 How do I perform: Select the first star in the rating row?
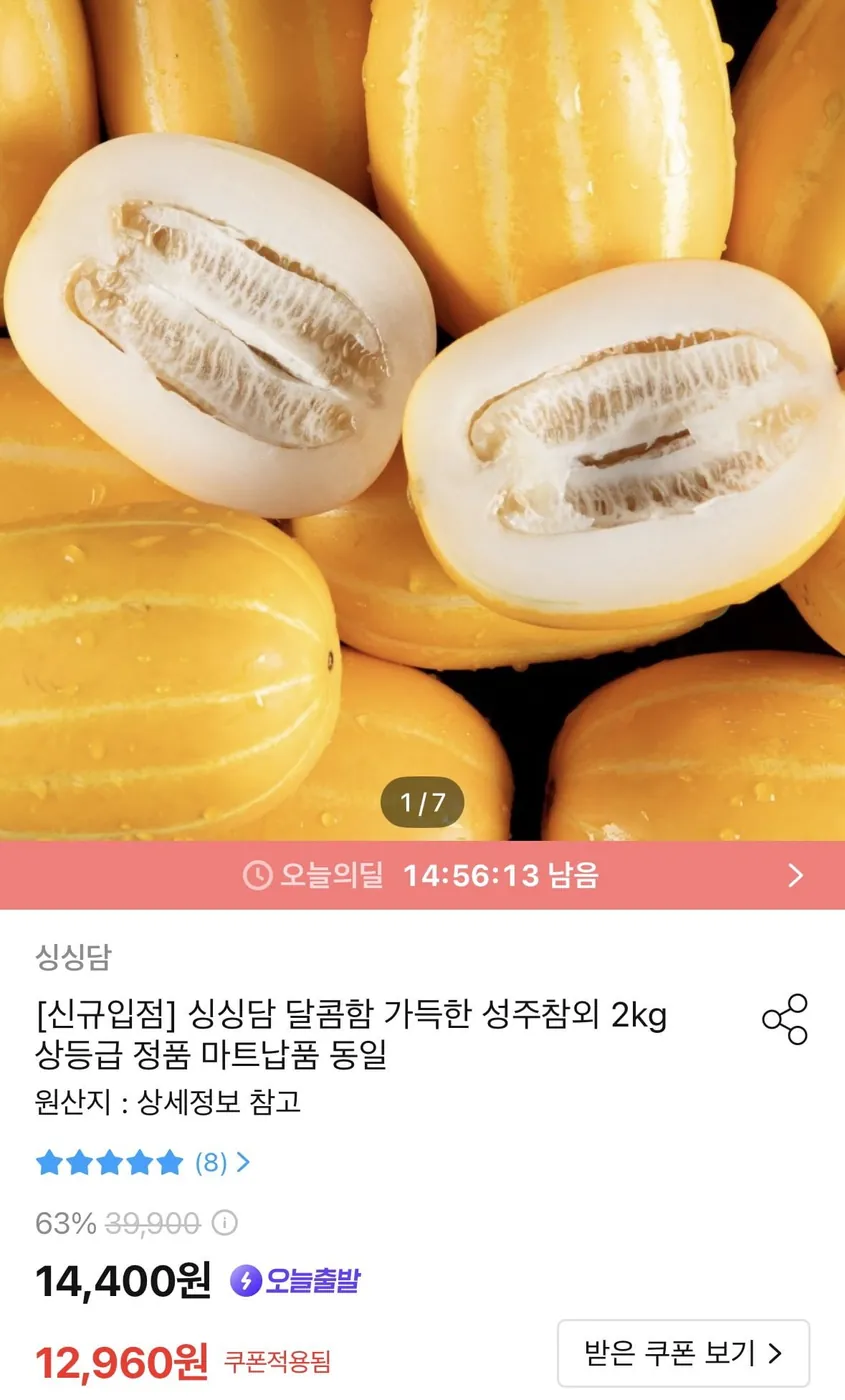[x=49, y=1163]
